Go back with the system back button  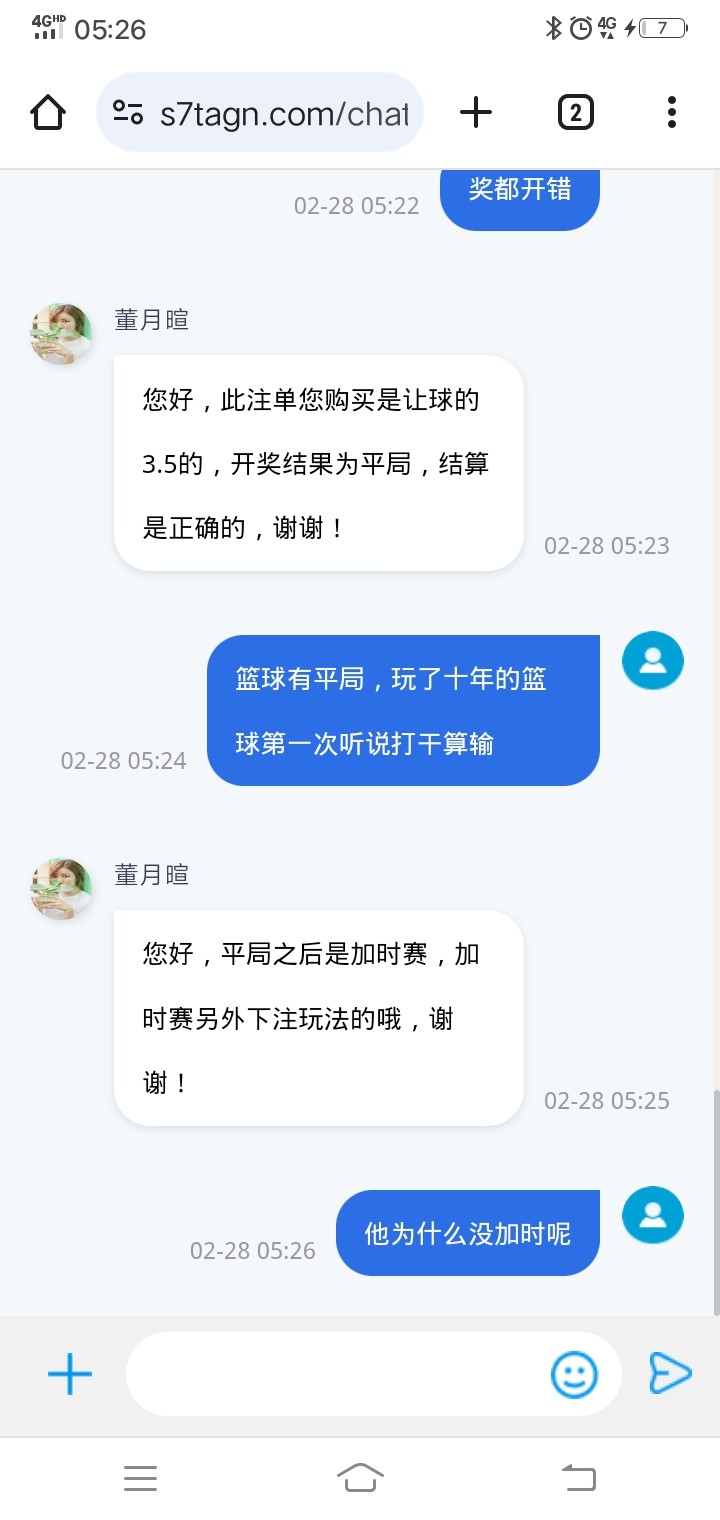[x=578, y=1477]
